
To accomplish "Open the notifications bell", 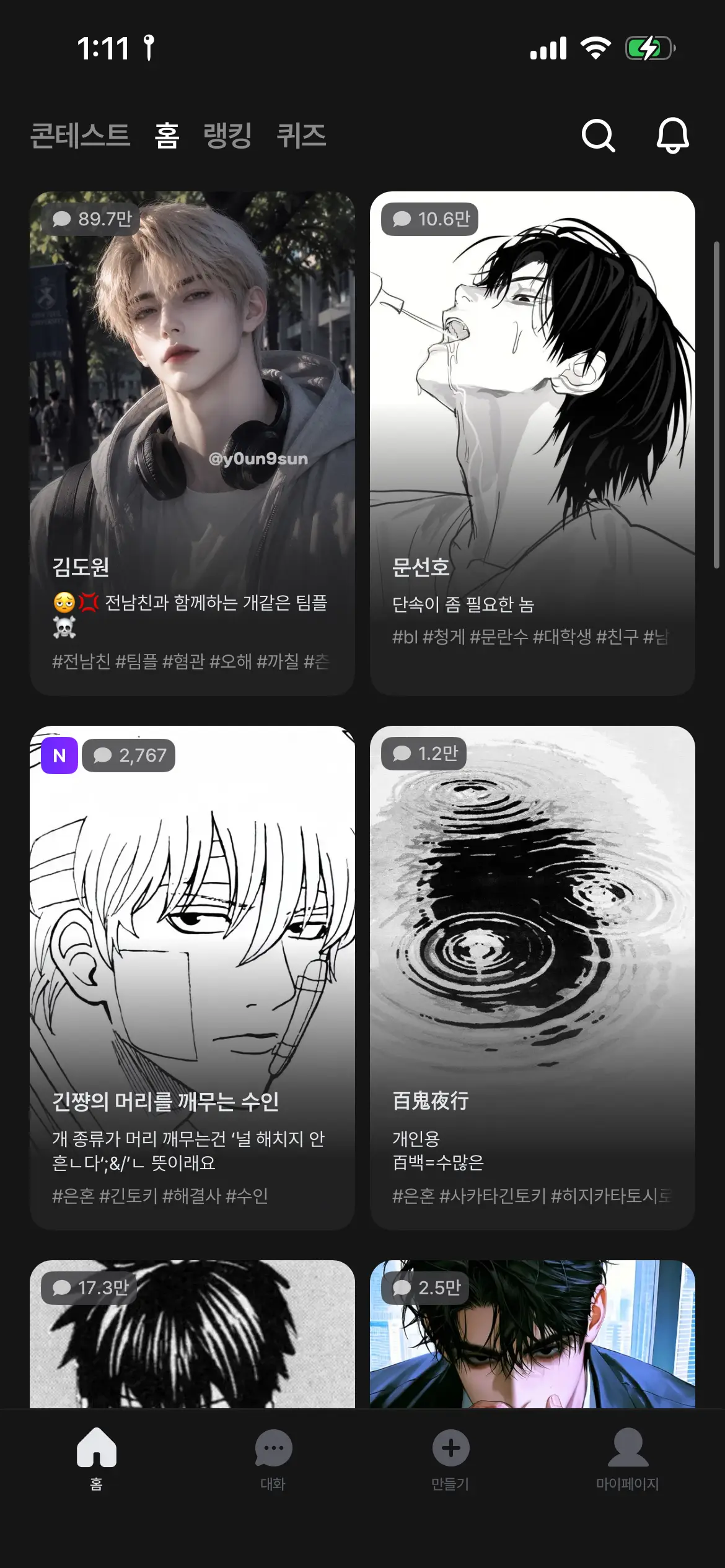I will click(x=672, y=135).
